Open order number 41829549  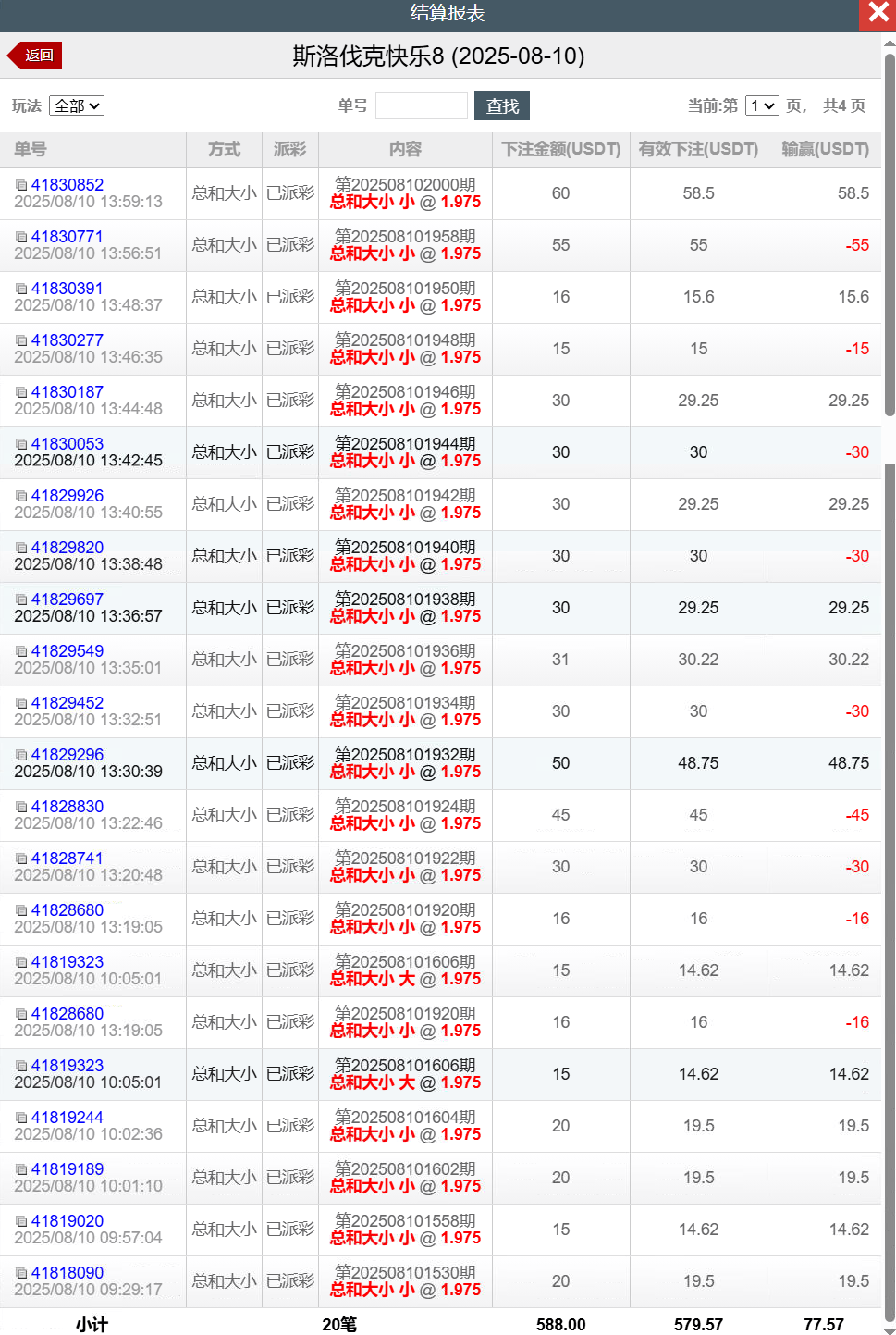coord(67,651)
